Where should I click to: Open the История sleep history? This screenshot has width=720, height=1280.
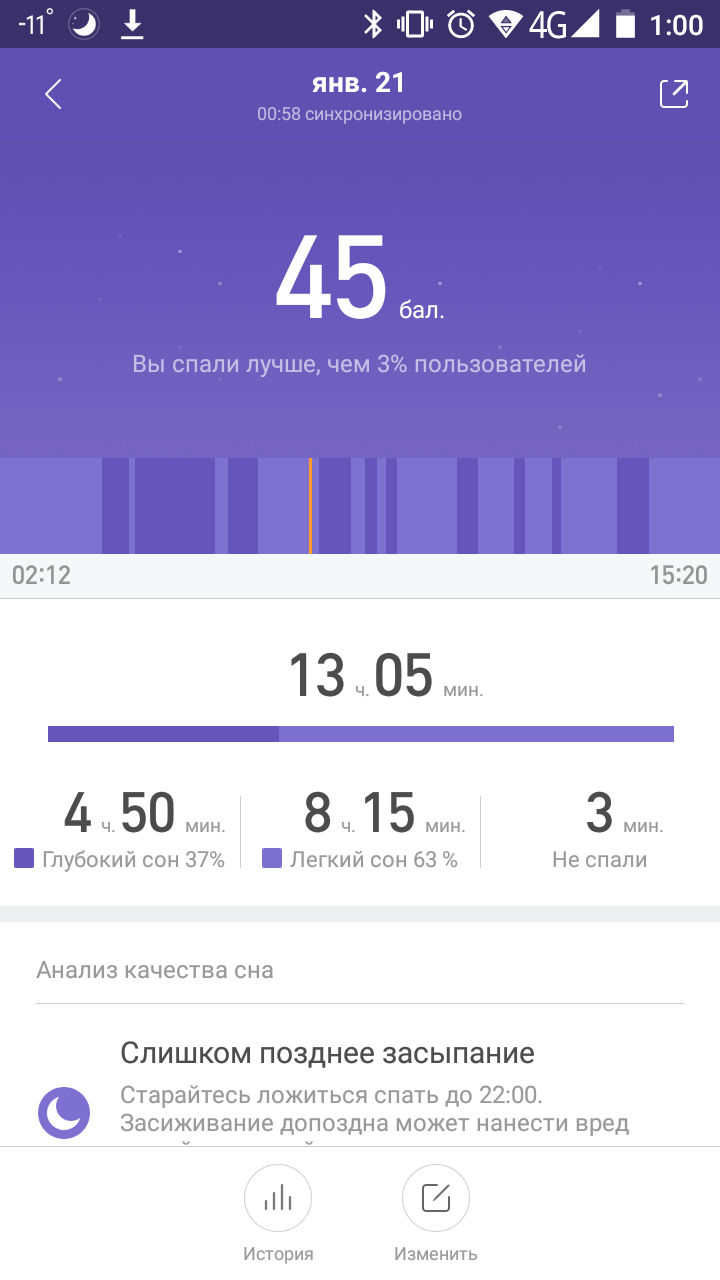click(x=278, y=1199)
